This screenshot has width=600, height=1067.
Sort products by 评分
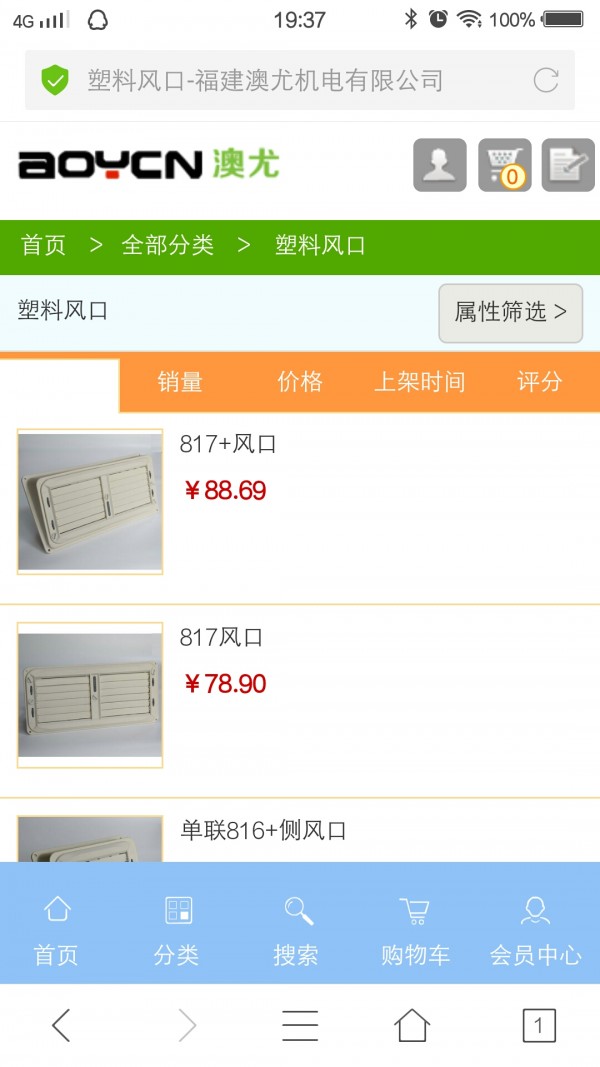pyautogui.click(x=539, y=382)
